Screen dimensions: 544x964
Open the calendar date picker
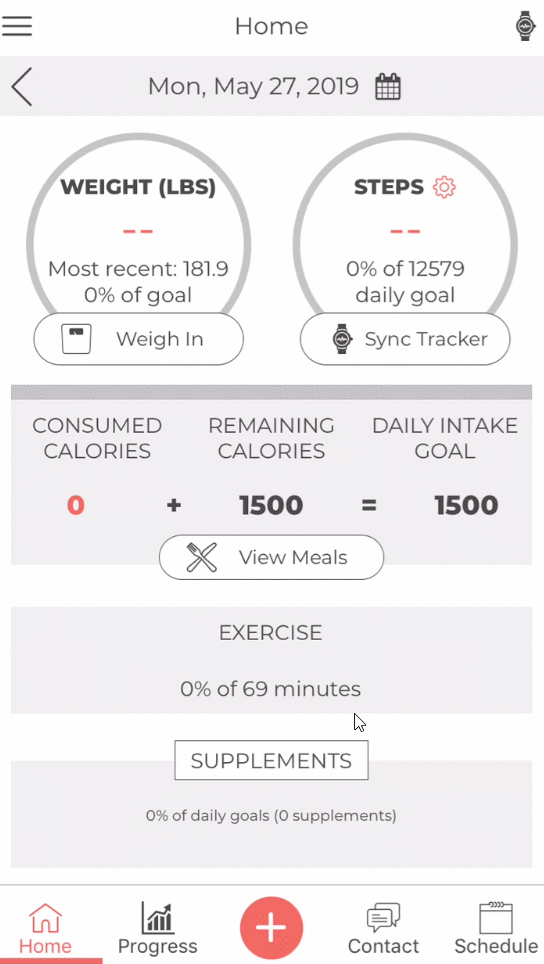click(x=388, y=87)
